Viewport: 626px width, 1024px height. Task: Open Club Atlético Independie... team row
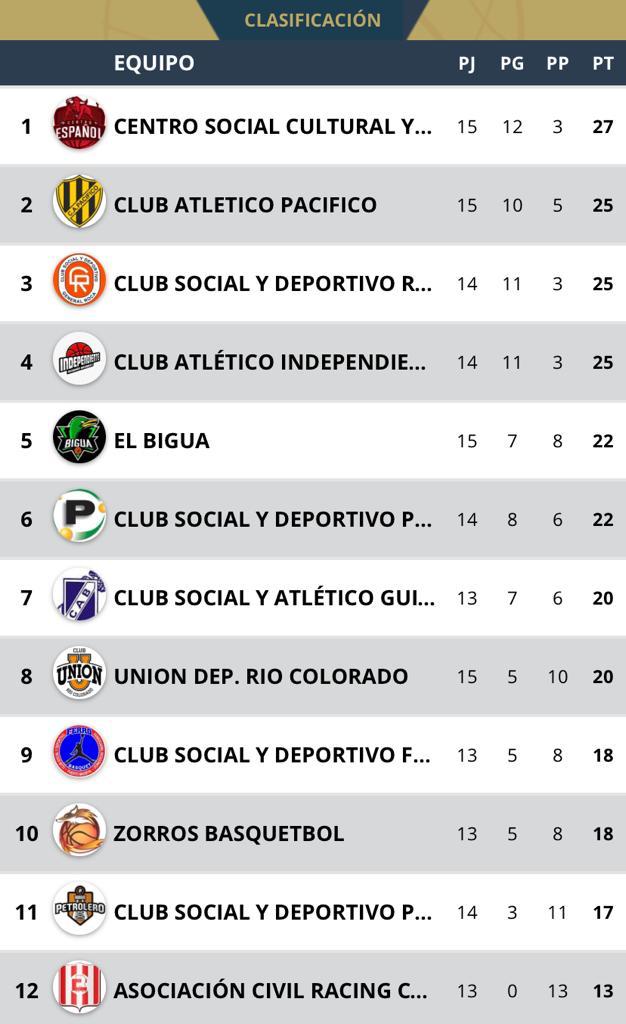coord(270,362)
